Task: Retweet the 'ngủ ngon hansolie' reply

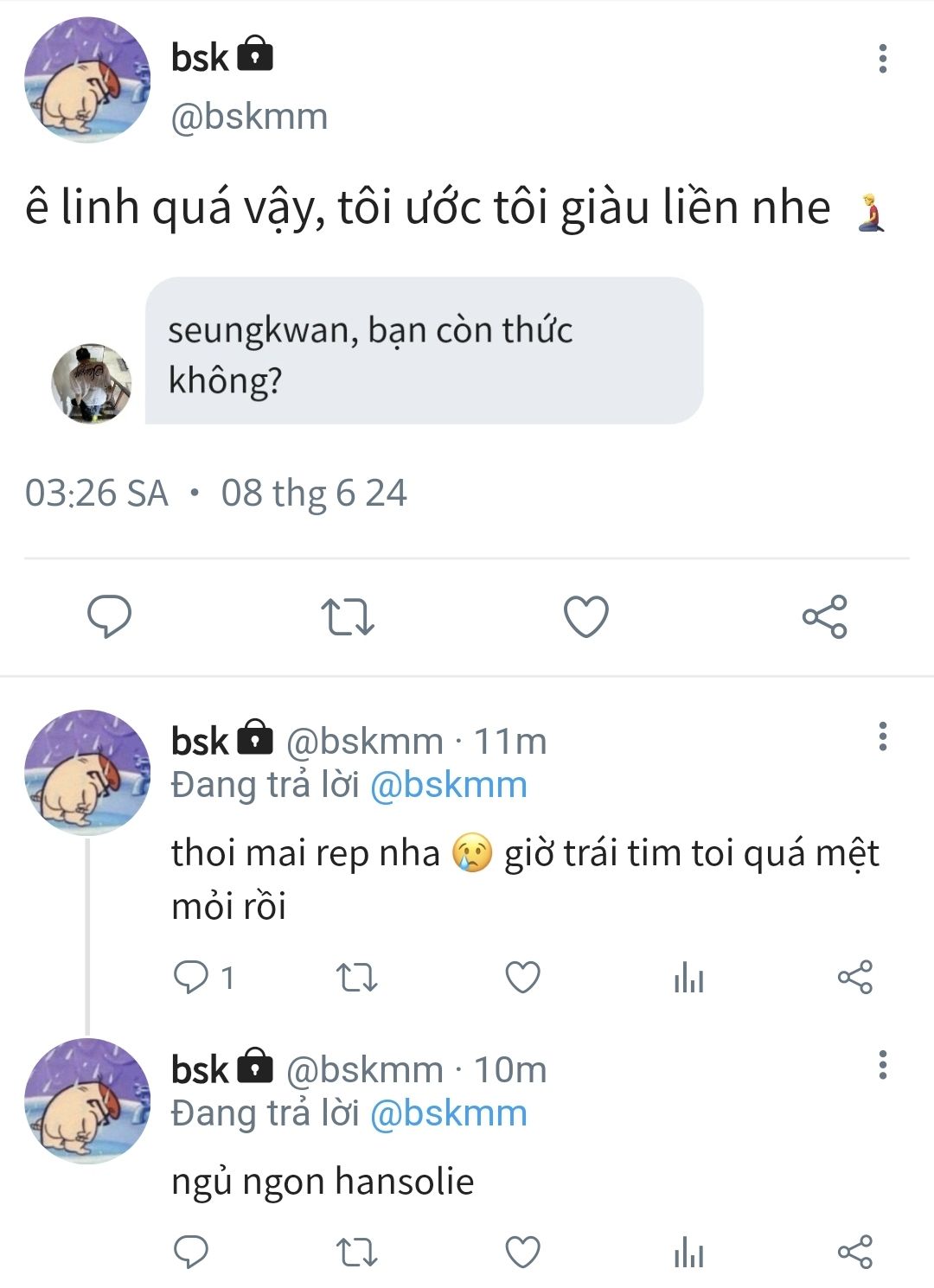Action: [x=355, y=1252]
